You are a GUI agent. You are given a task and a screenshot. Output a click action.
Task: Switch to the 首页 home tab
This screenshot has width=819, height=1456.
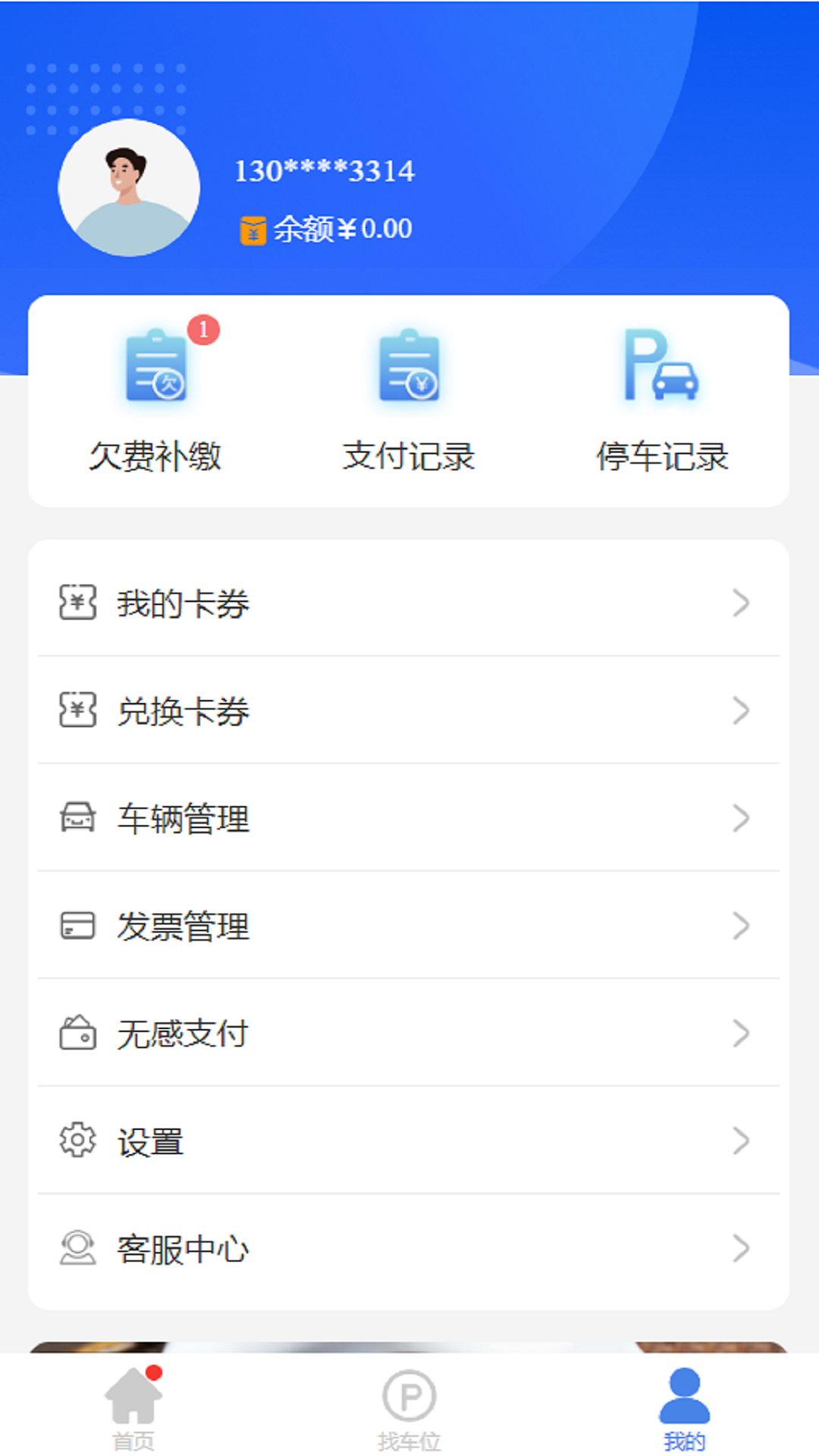coord(133,1407)
